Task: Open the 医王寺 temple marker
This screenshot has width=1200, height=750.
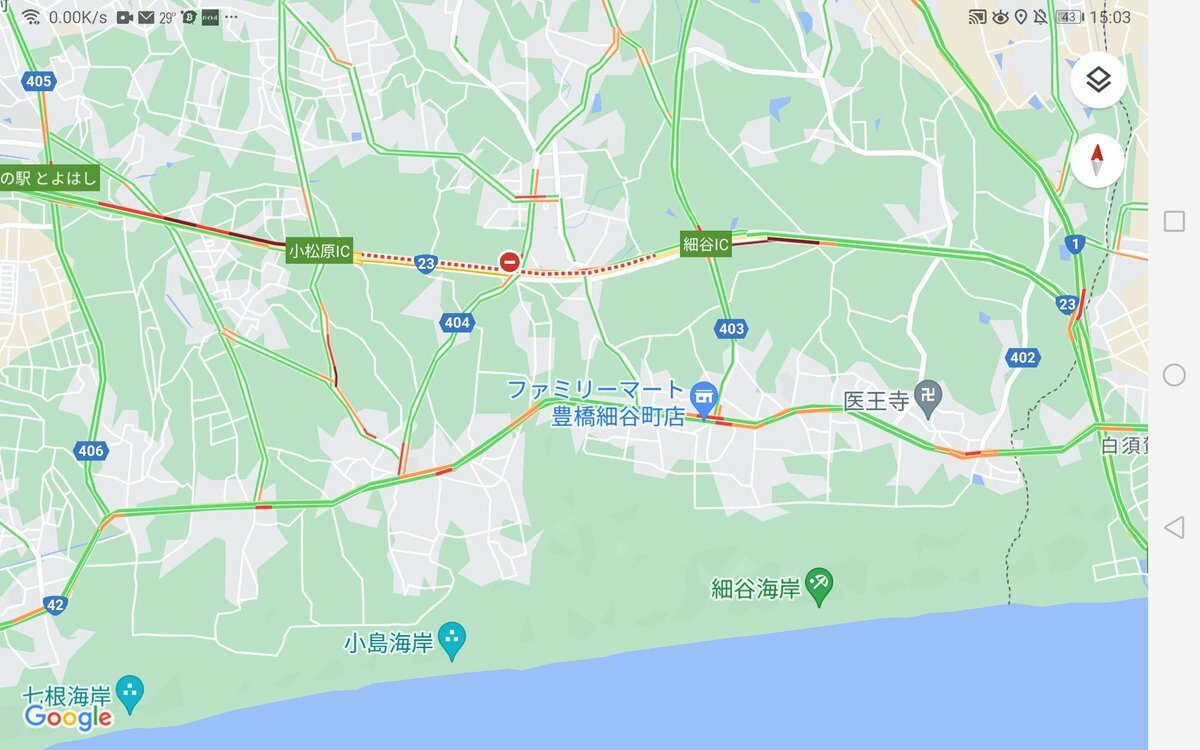Action: [930, 396]
